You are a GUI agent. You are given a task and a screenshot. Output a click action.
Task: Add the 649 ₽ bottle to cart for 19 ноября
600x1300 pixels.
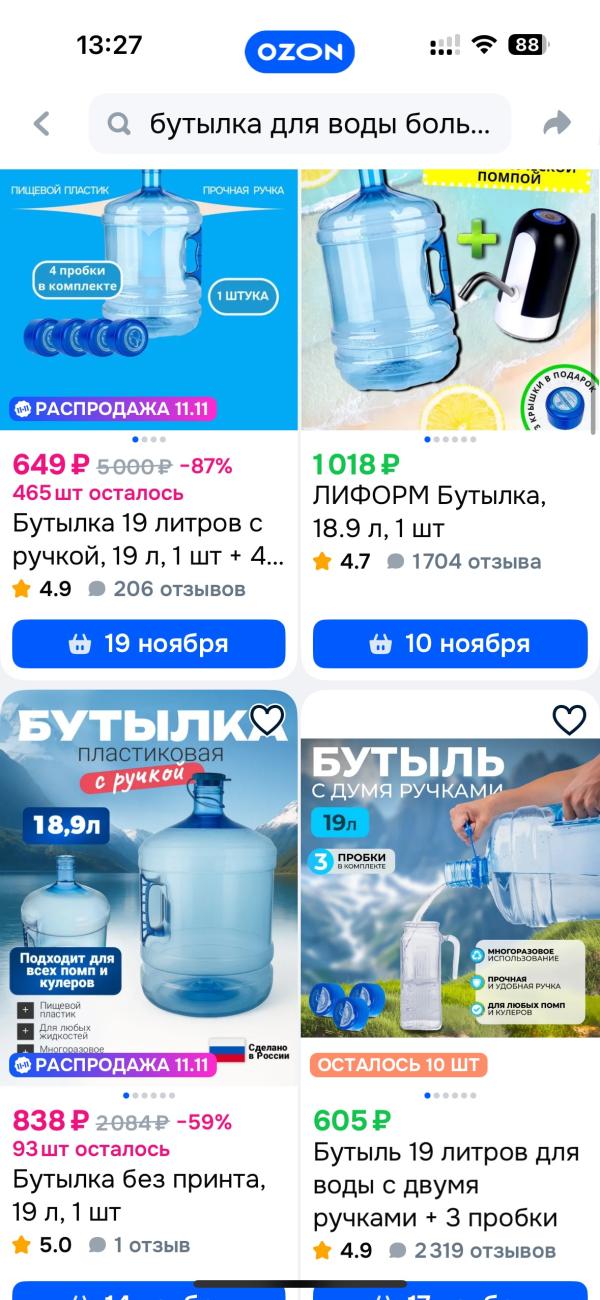click(149, 644)
